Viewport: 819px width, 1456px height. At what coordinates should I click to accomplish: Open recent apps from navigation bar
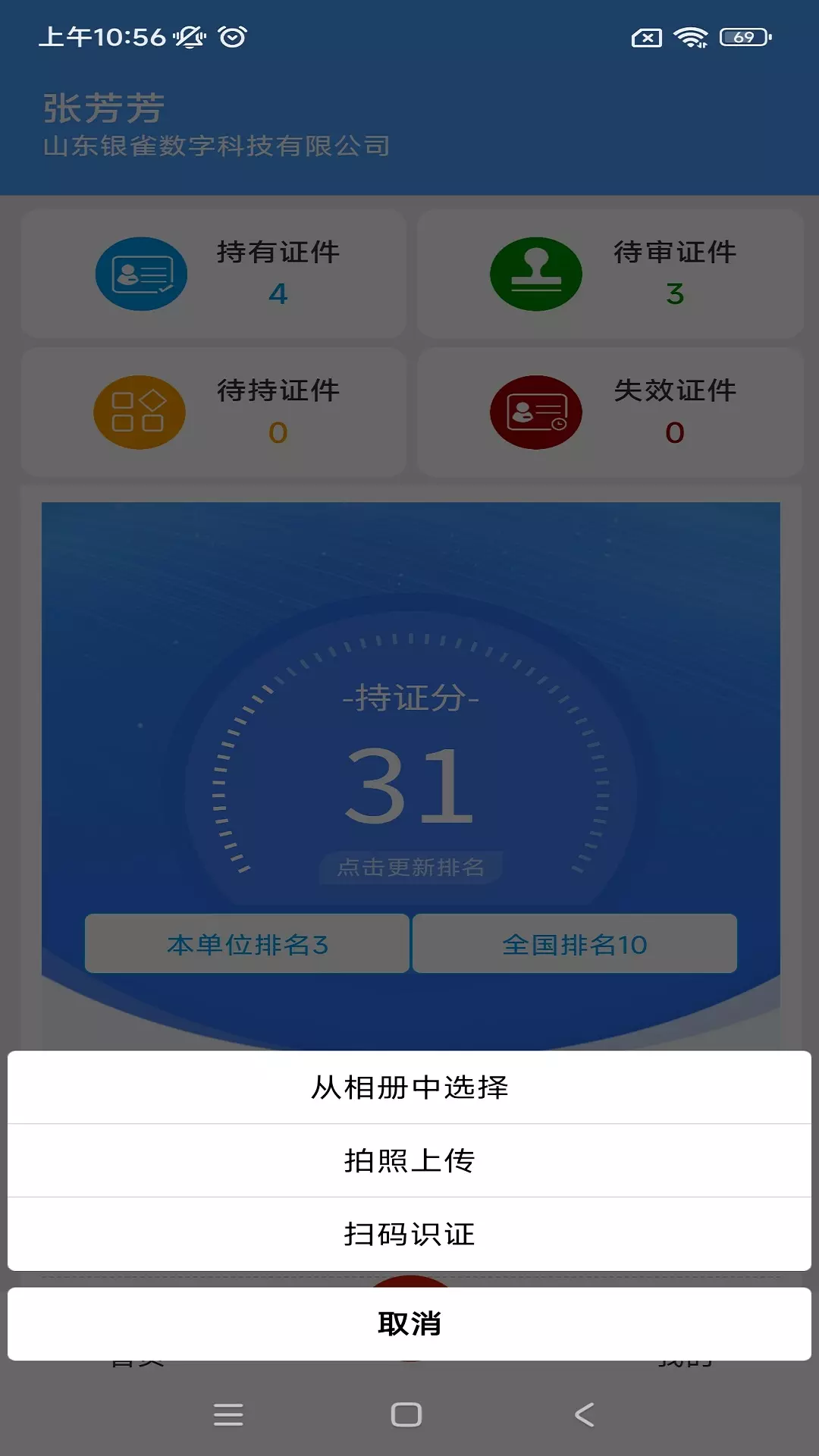(228, 1415)
